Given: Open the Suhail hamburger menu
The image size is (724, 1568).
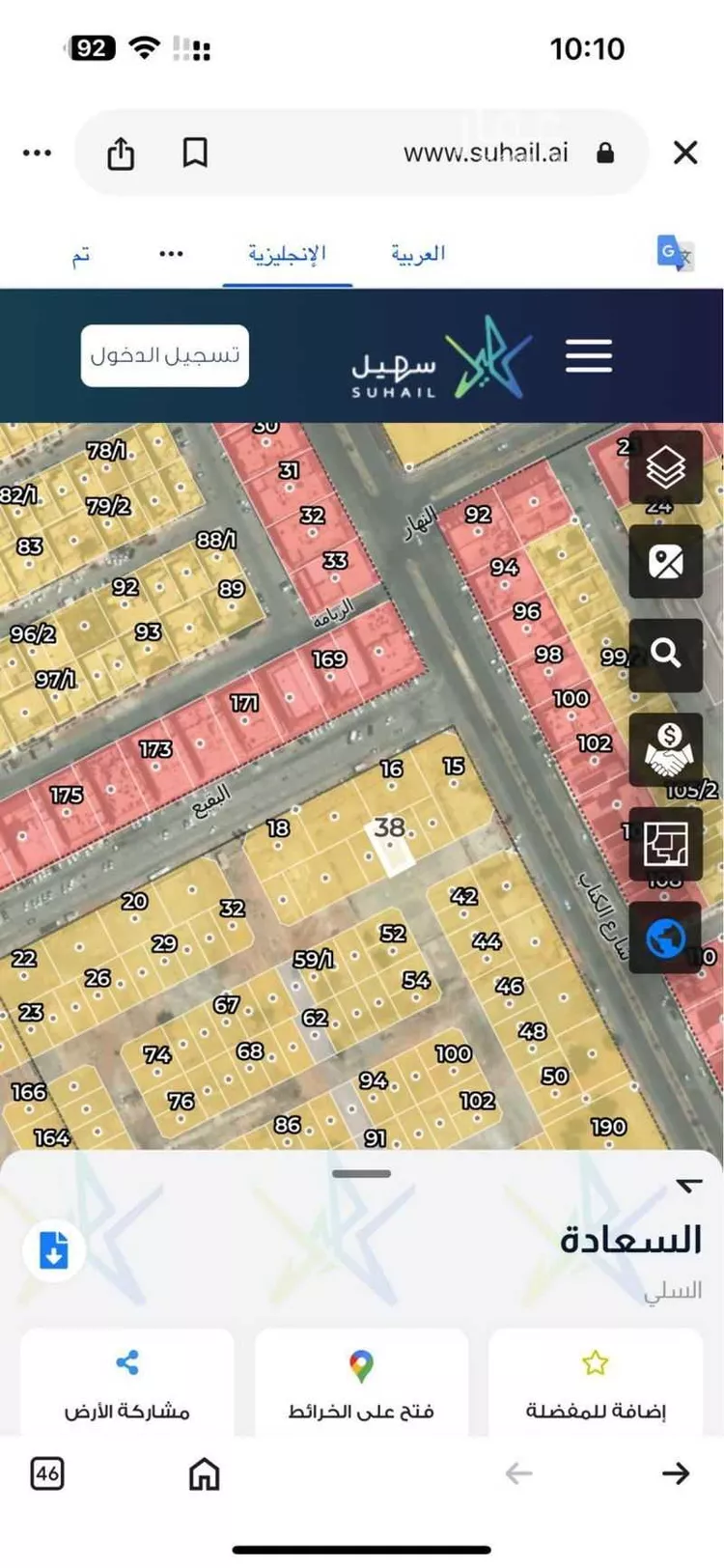Looking at the screenshot, I should [x=588, y=355].
